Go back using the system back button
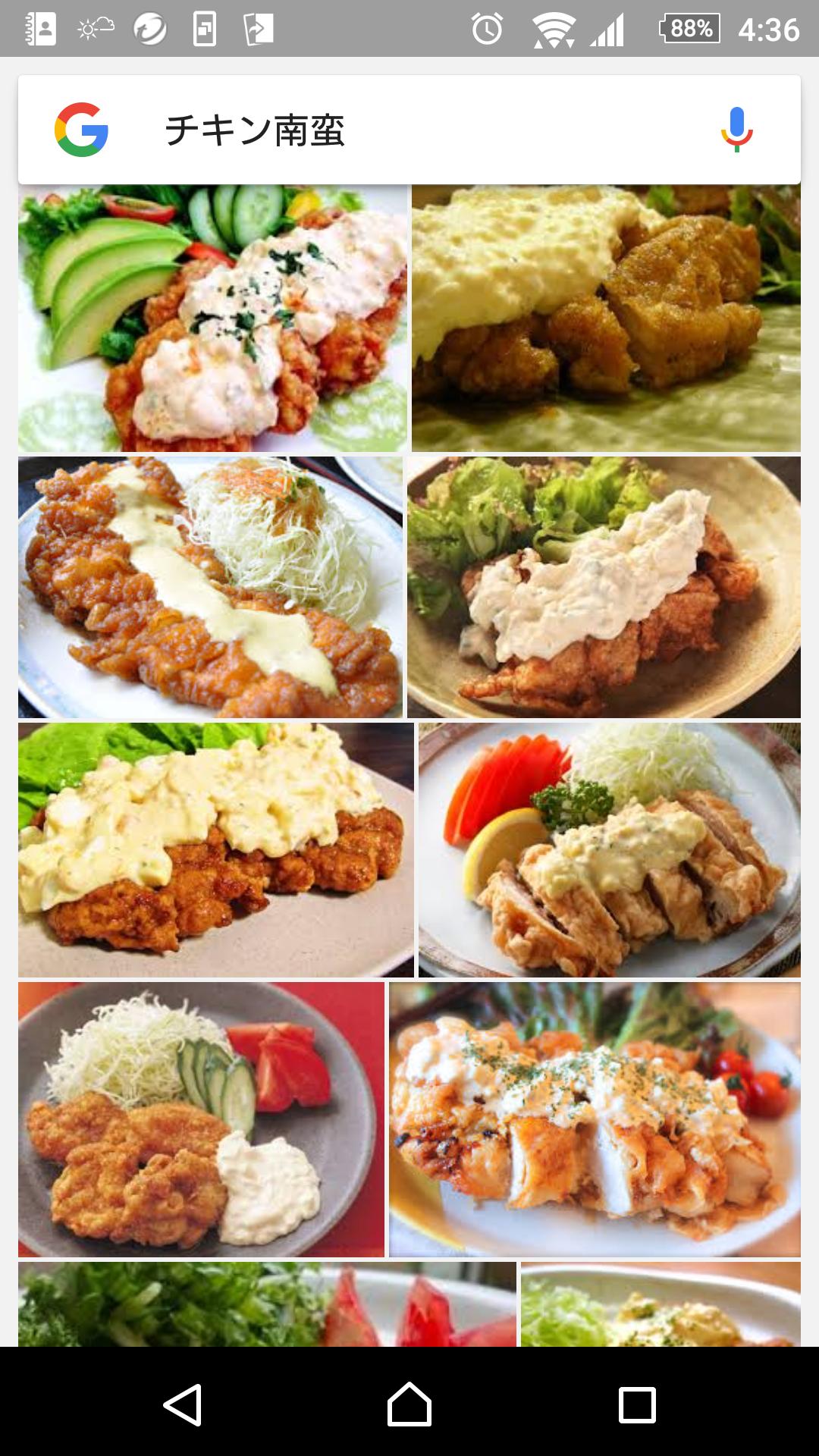Screen dimensions: 819x1456 (x=183, y=1404)
